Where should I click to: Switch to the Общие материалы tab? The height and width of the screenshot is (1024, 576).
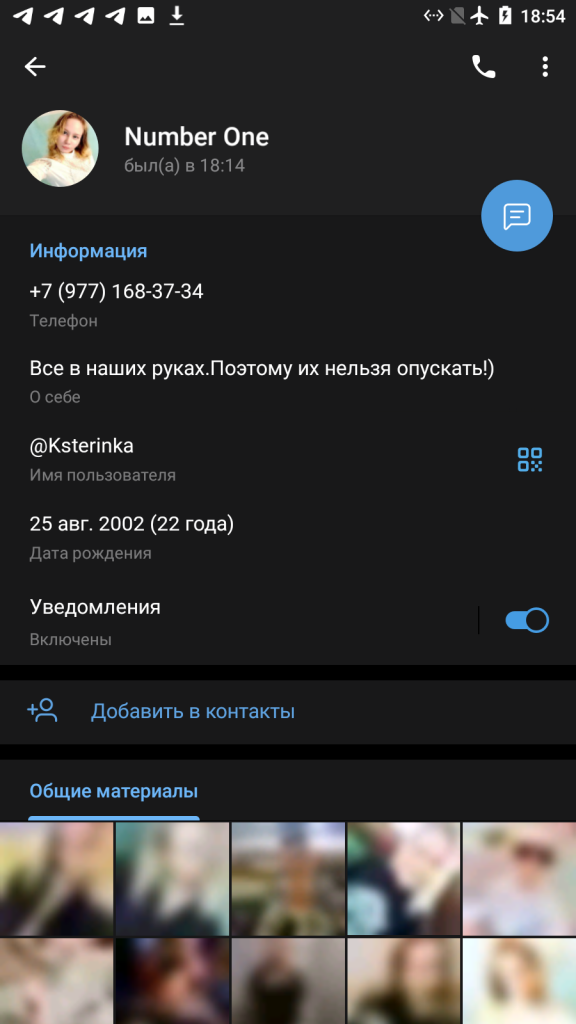click(114, 792)
